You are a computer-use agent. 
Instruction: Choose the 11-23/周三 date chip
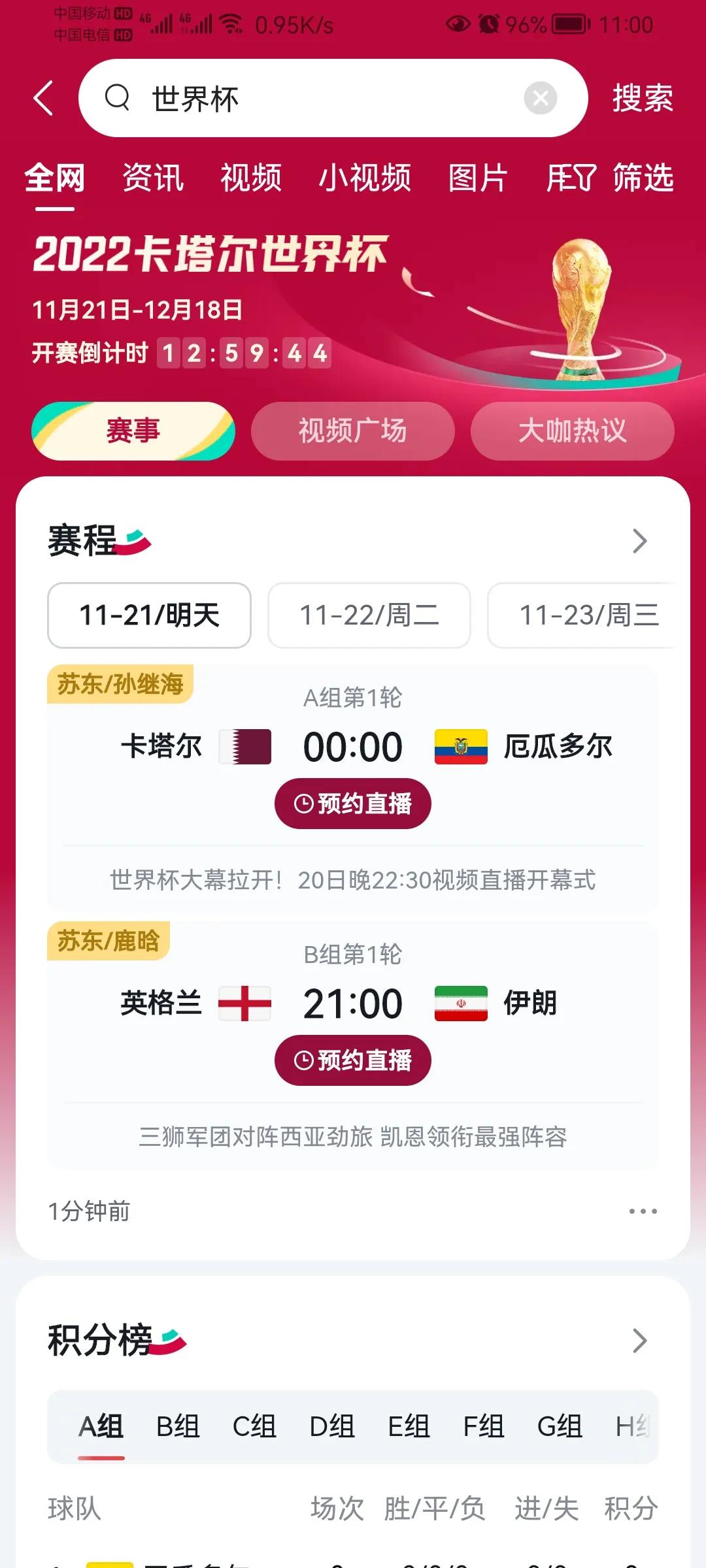click(x=587, y=615)
